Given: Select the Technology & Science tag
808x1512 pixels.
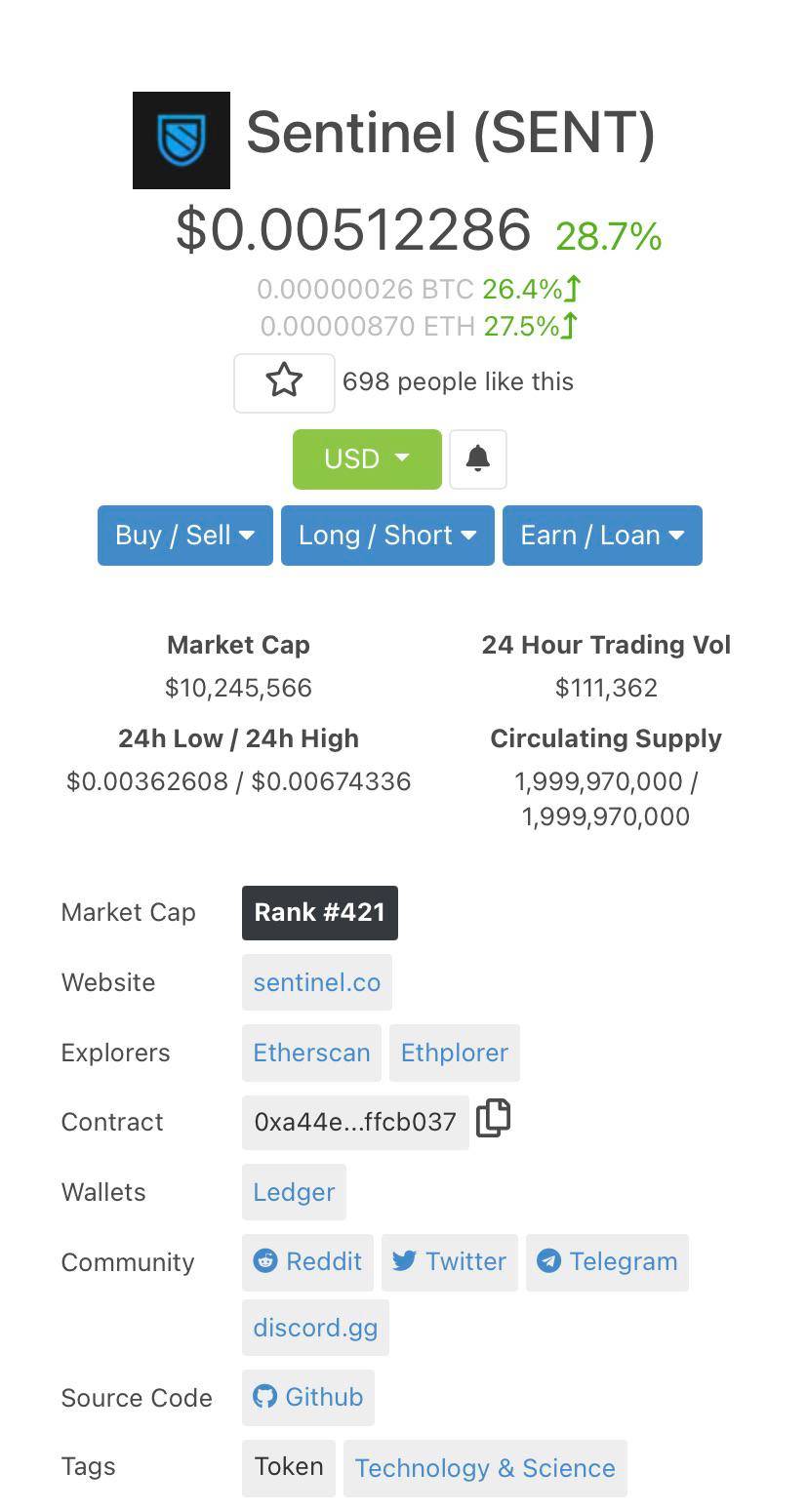Looking at the screenshot, I should (485, 1467).
